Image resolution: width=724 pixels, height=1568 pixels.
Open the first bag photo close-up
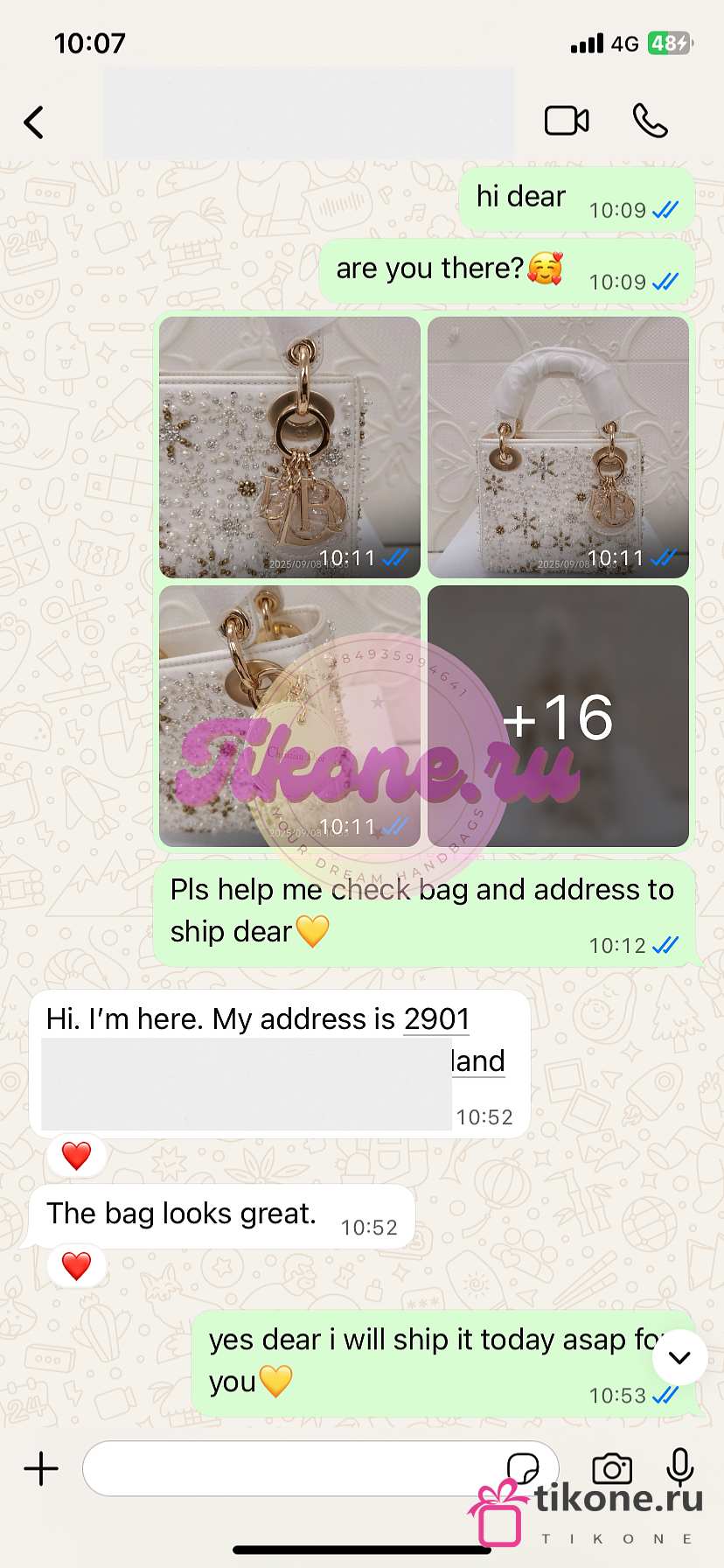coord(289,446)
